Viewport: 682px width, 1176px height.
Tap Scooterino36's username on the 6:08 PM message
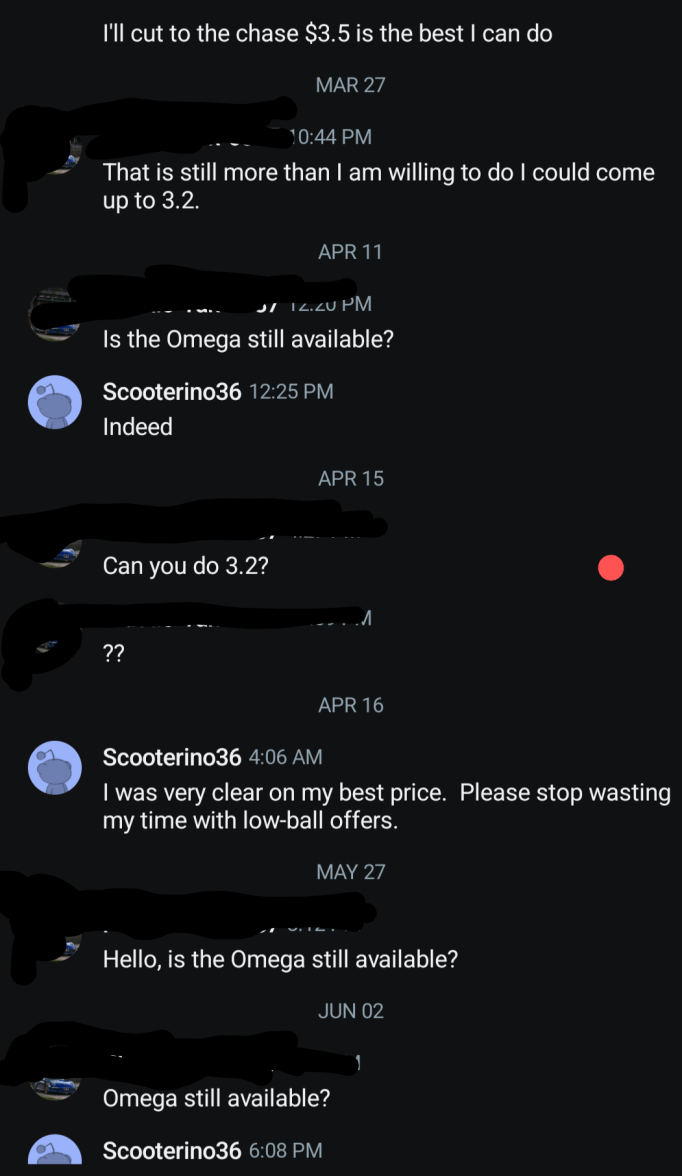click(x=172, y=1151)
